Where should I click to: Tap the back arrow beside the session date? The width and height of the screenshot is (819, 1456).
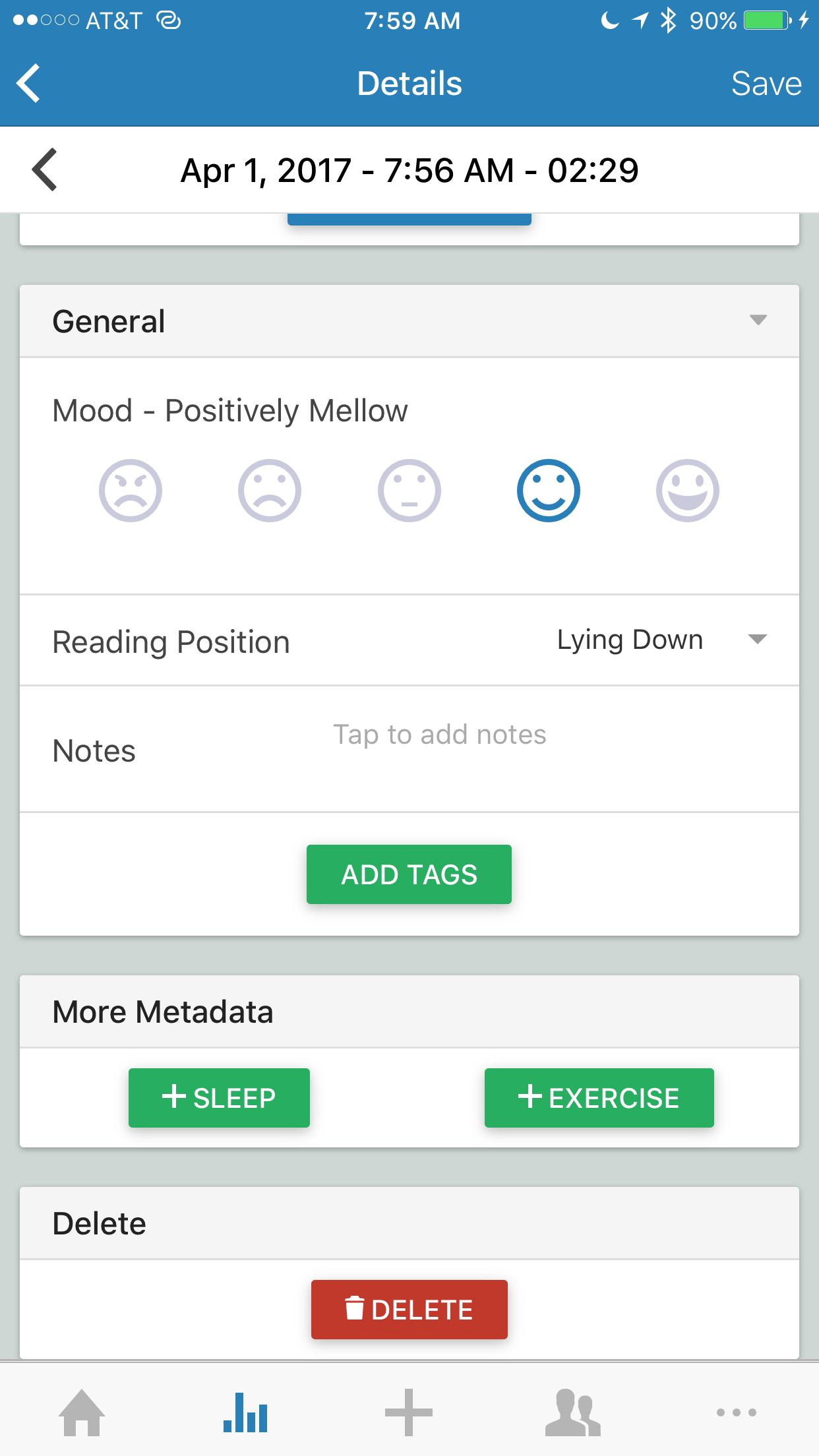(45, 169)
